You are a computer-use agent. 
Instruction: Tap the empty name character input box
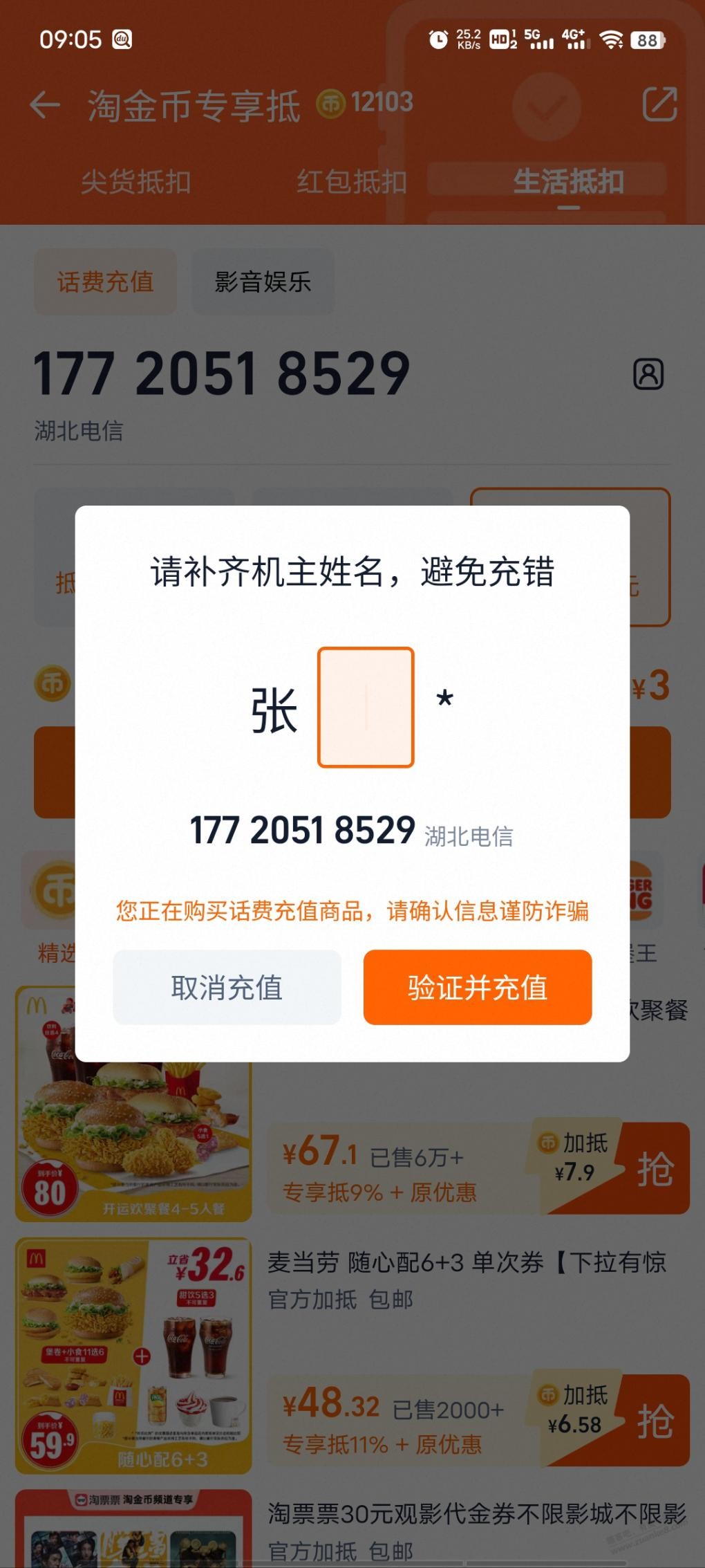pyautogui.click(x=366, y=707)
